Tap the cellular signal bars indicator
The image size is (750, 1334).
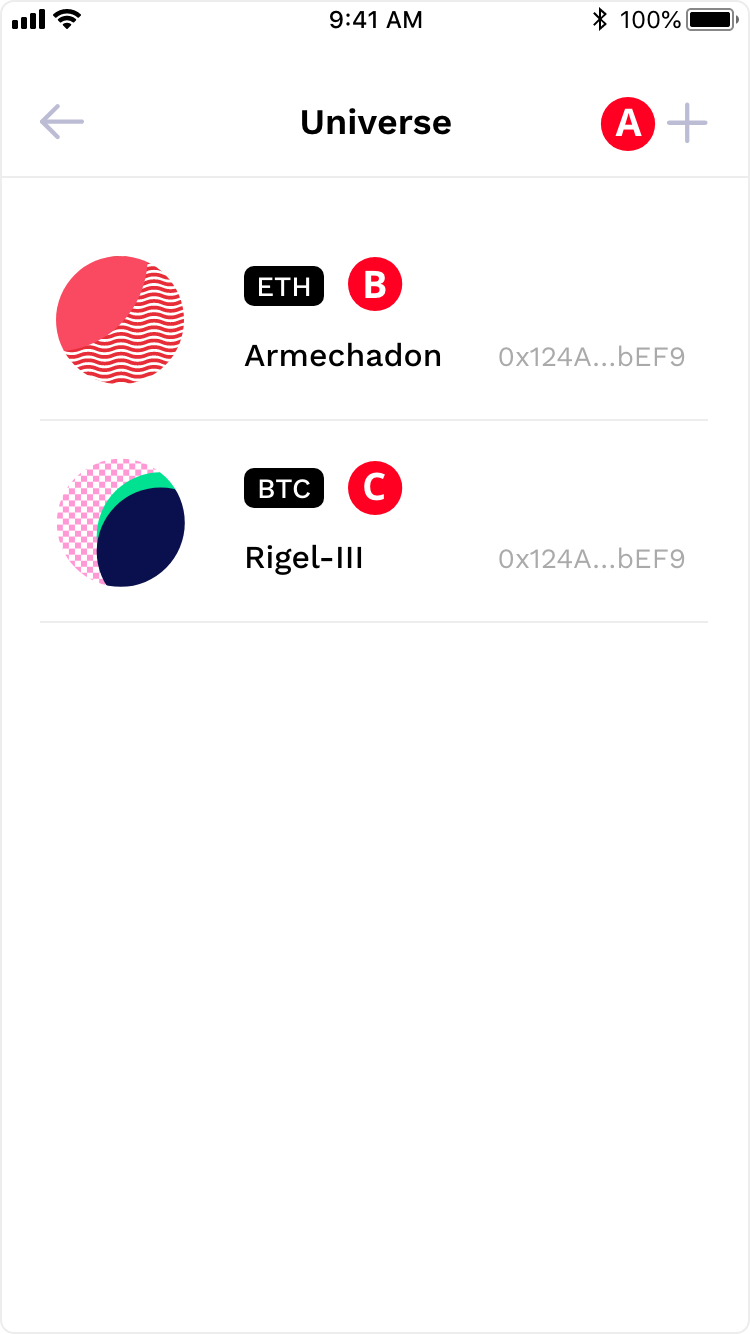(x=25, y=18)
